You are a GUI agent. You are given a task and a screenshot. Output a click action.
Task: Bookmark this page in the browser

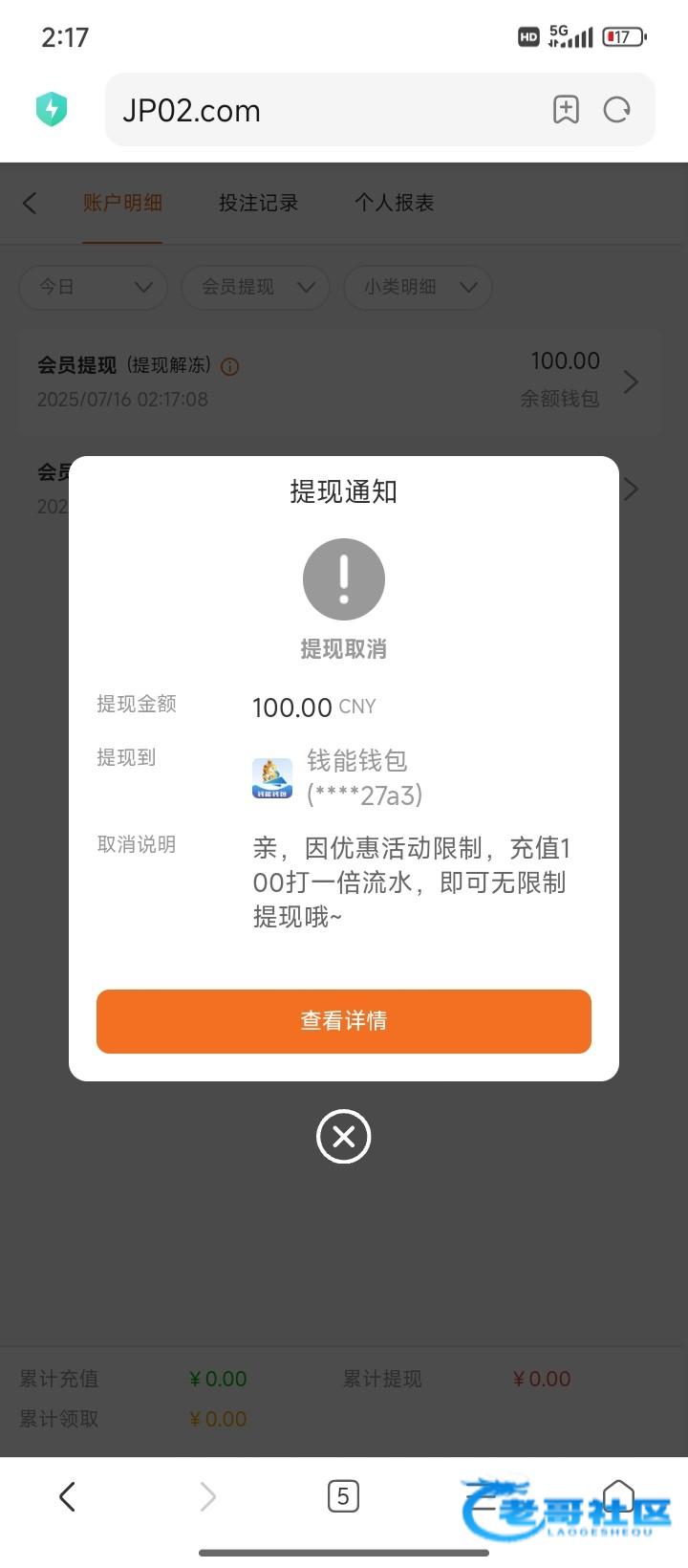click(x=566, y=110)
